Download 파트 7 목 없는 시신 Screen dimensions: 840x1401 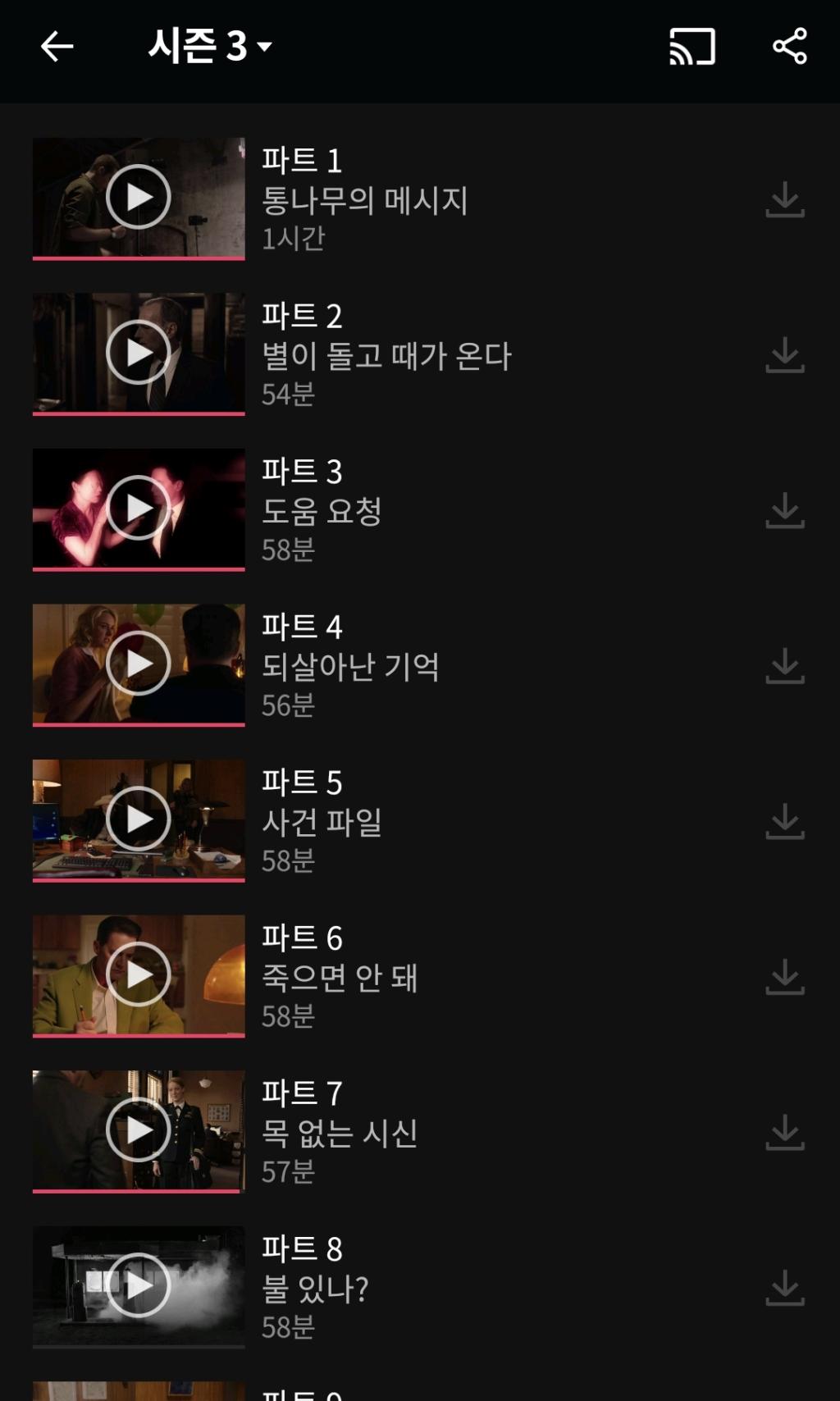[784, 1132]
